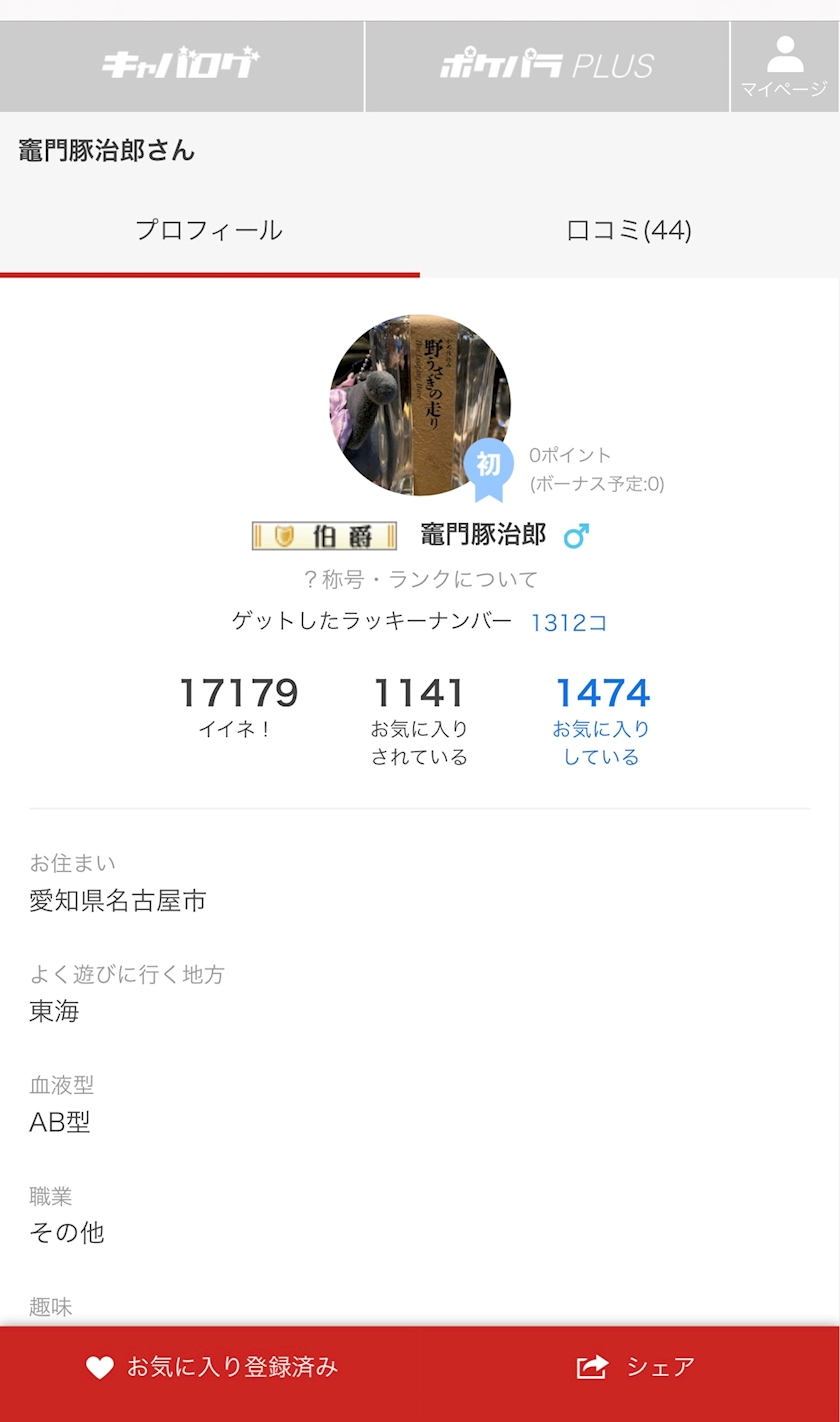Switch to ポケパラ PLUS

click(x=547, y=66)
